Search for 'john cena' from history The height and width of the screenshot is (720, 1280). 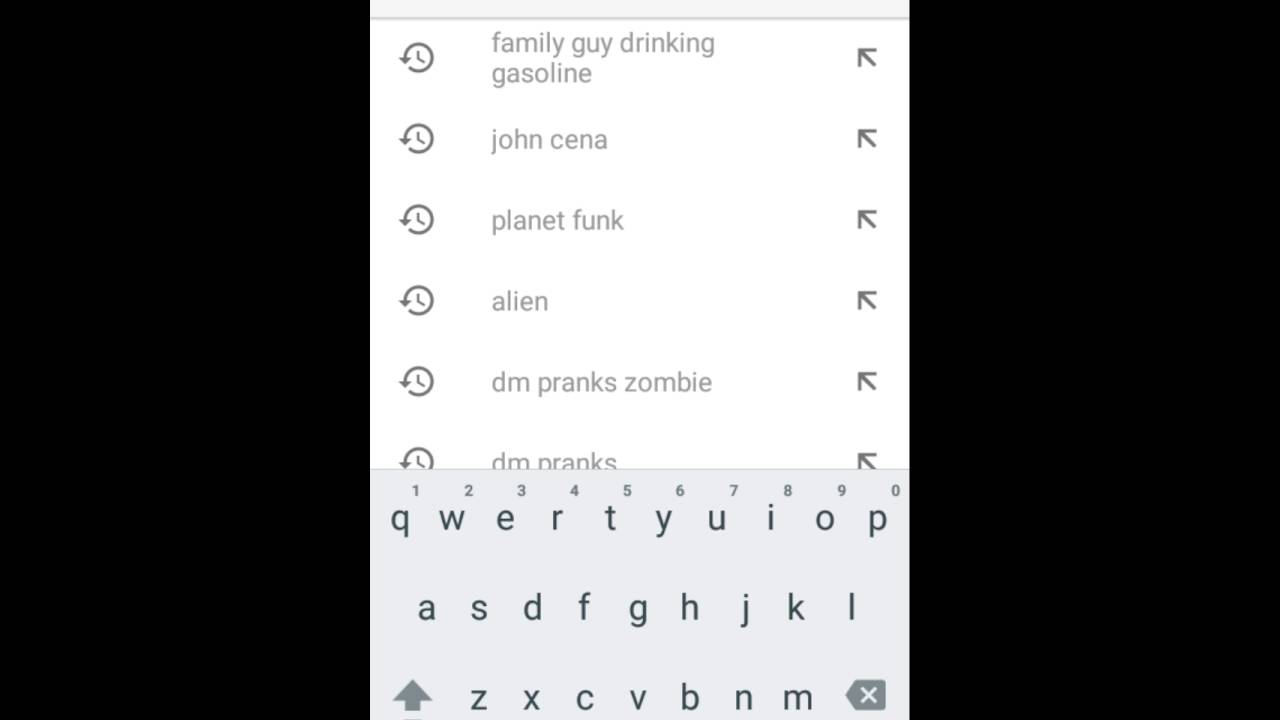(x=549, y=139)
